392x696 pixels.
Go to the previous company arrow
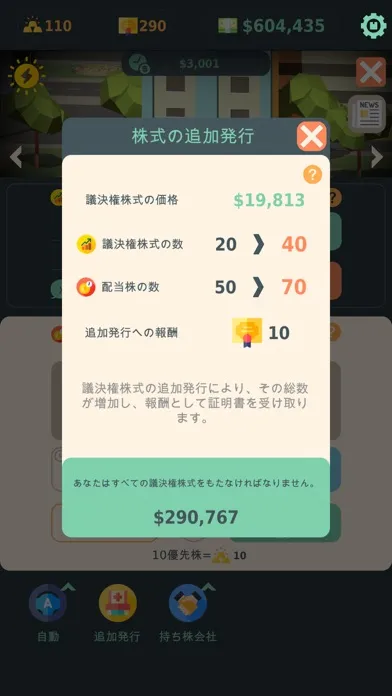tap(16, 157)
